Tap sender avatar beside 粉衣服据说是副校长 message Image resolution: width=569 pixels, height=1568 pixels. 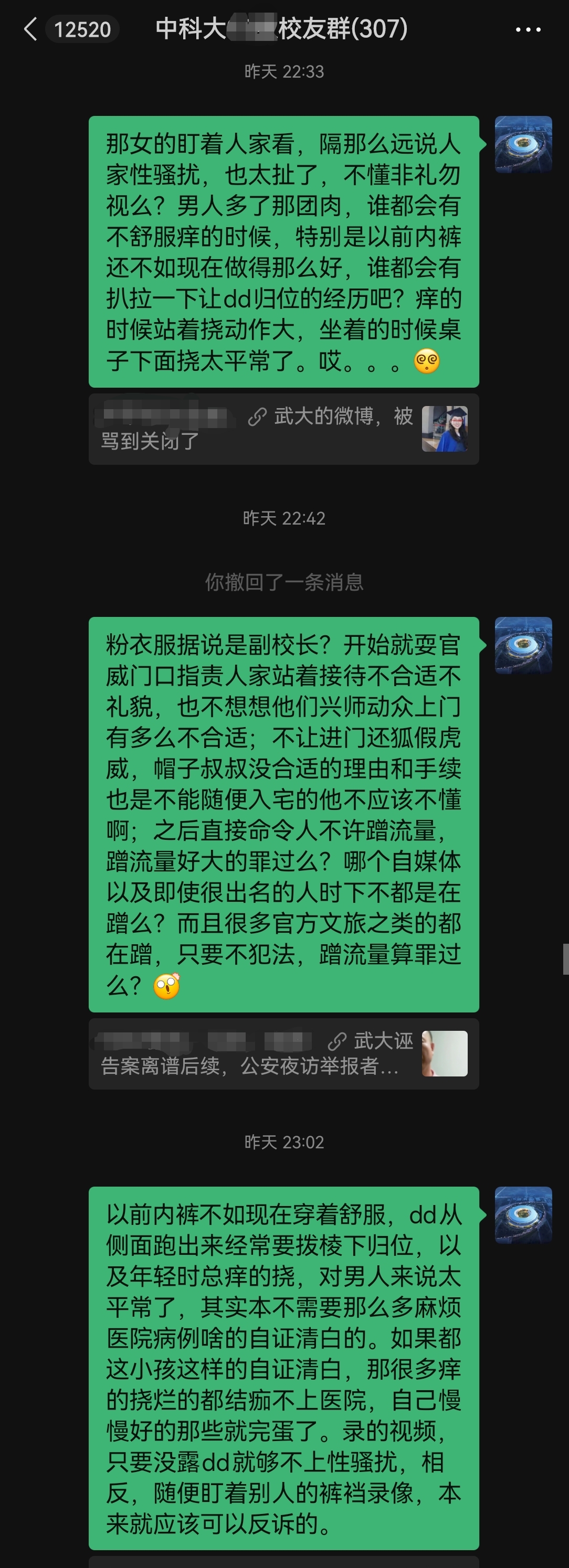pyautogui.click(x=523, y=645)
